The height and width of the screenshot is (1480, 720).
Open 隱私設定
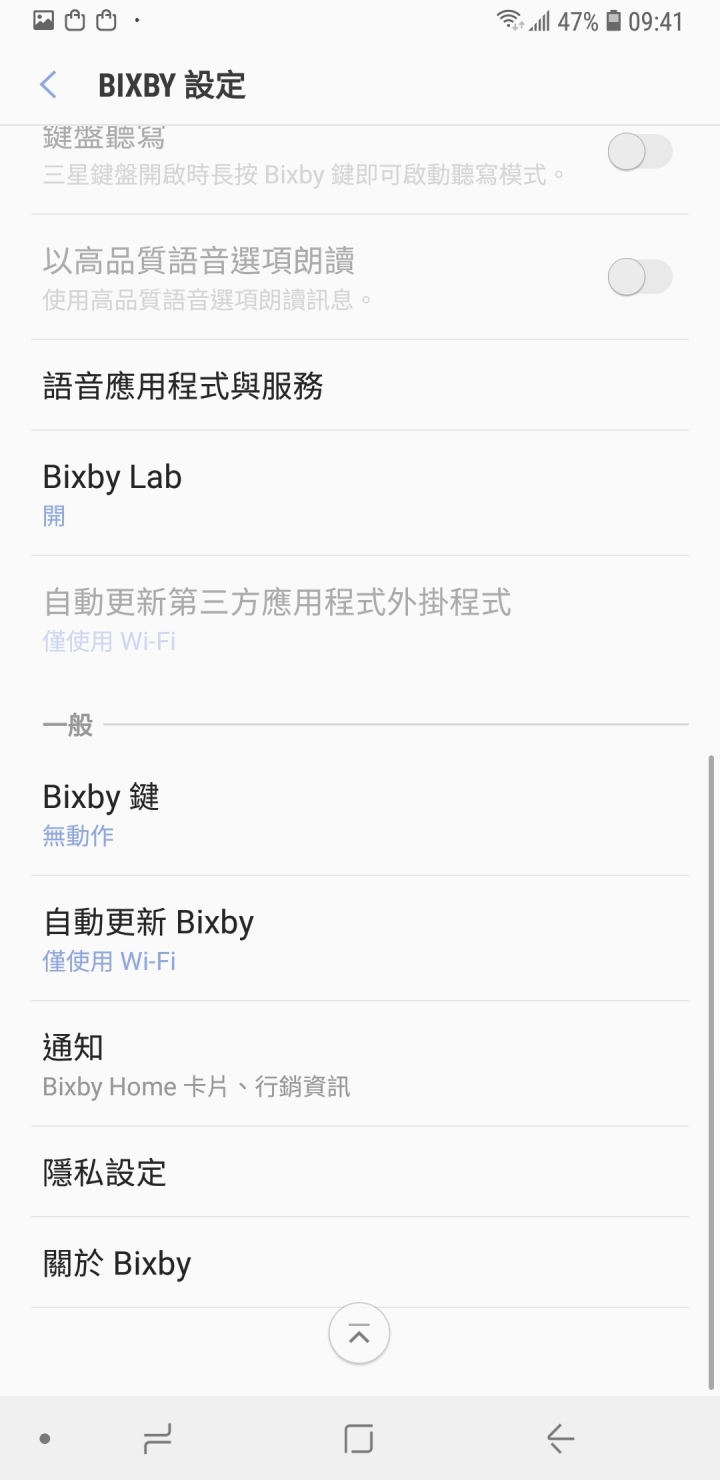(x=360, y=1172)
